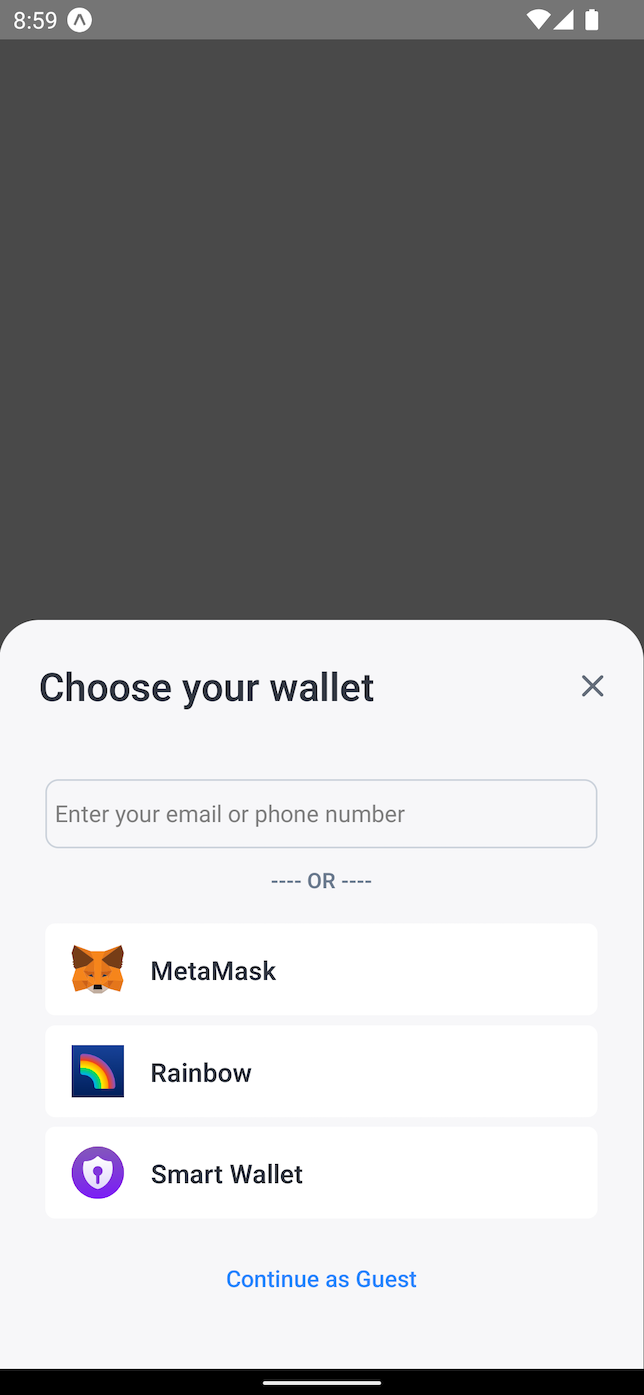
Task: Choose Rainbow wallet to connect
Action: (x=321, y=1072)
